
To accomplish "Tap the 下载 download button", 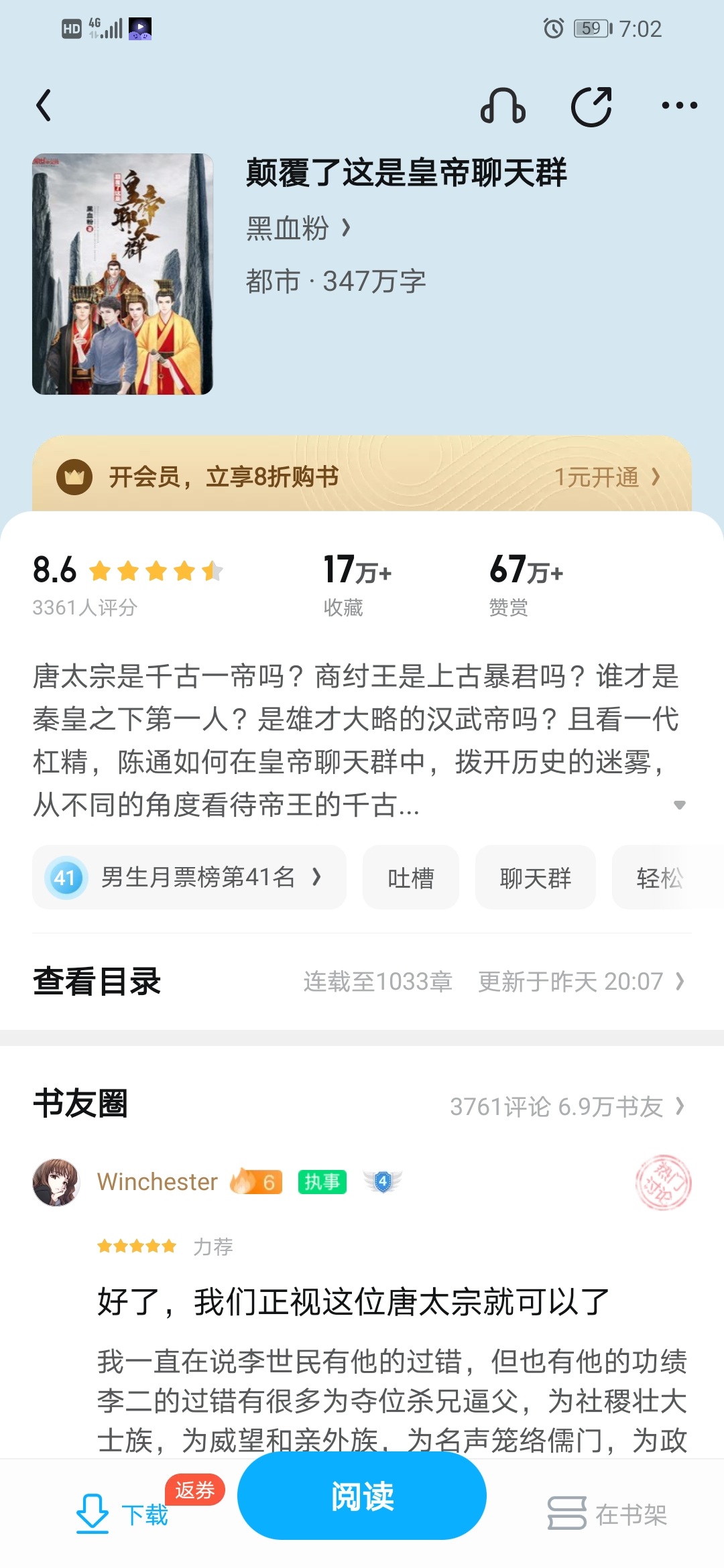I will [x=122, y=1513].
